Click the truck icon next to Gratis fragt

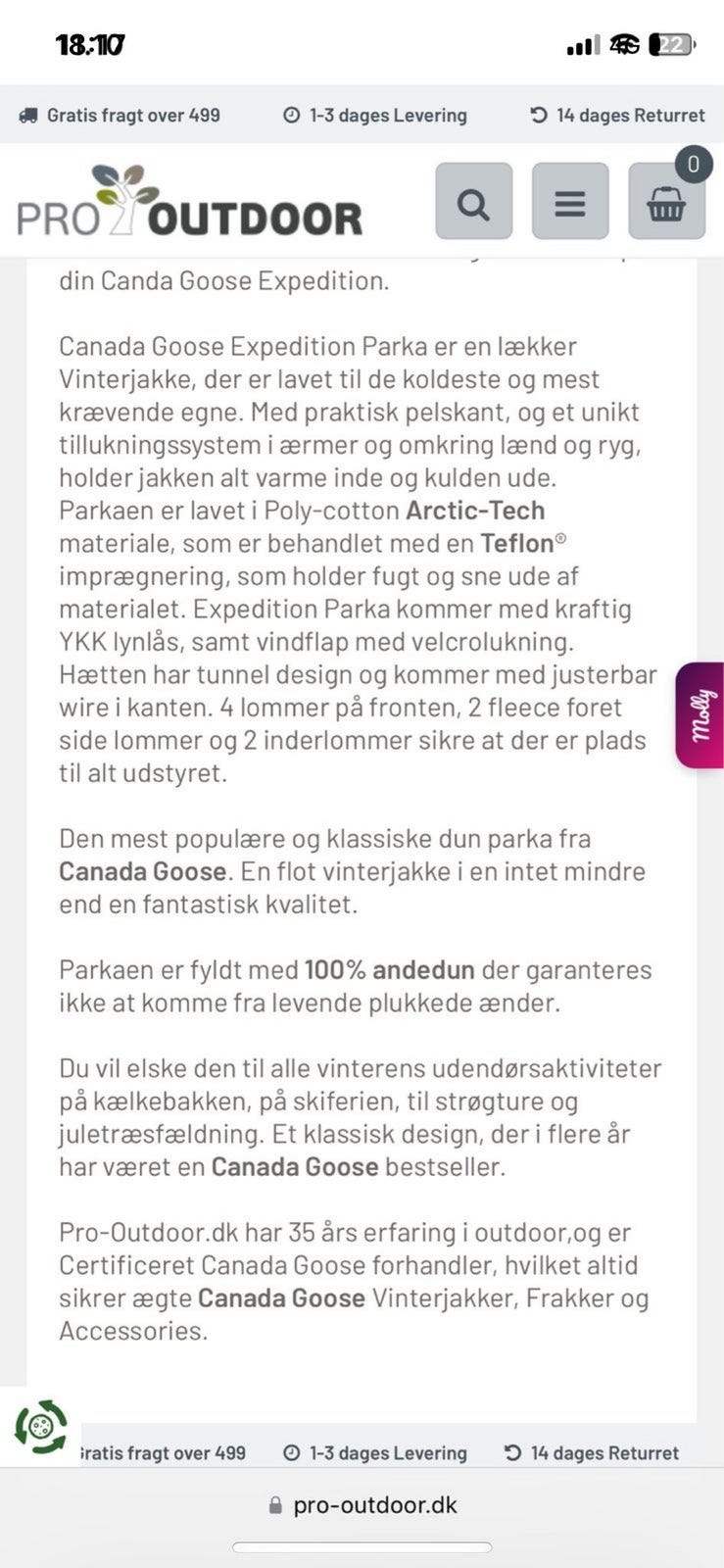point(29,115)
